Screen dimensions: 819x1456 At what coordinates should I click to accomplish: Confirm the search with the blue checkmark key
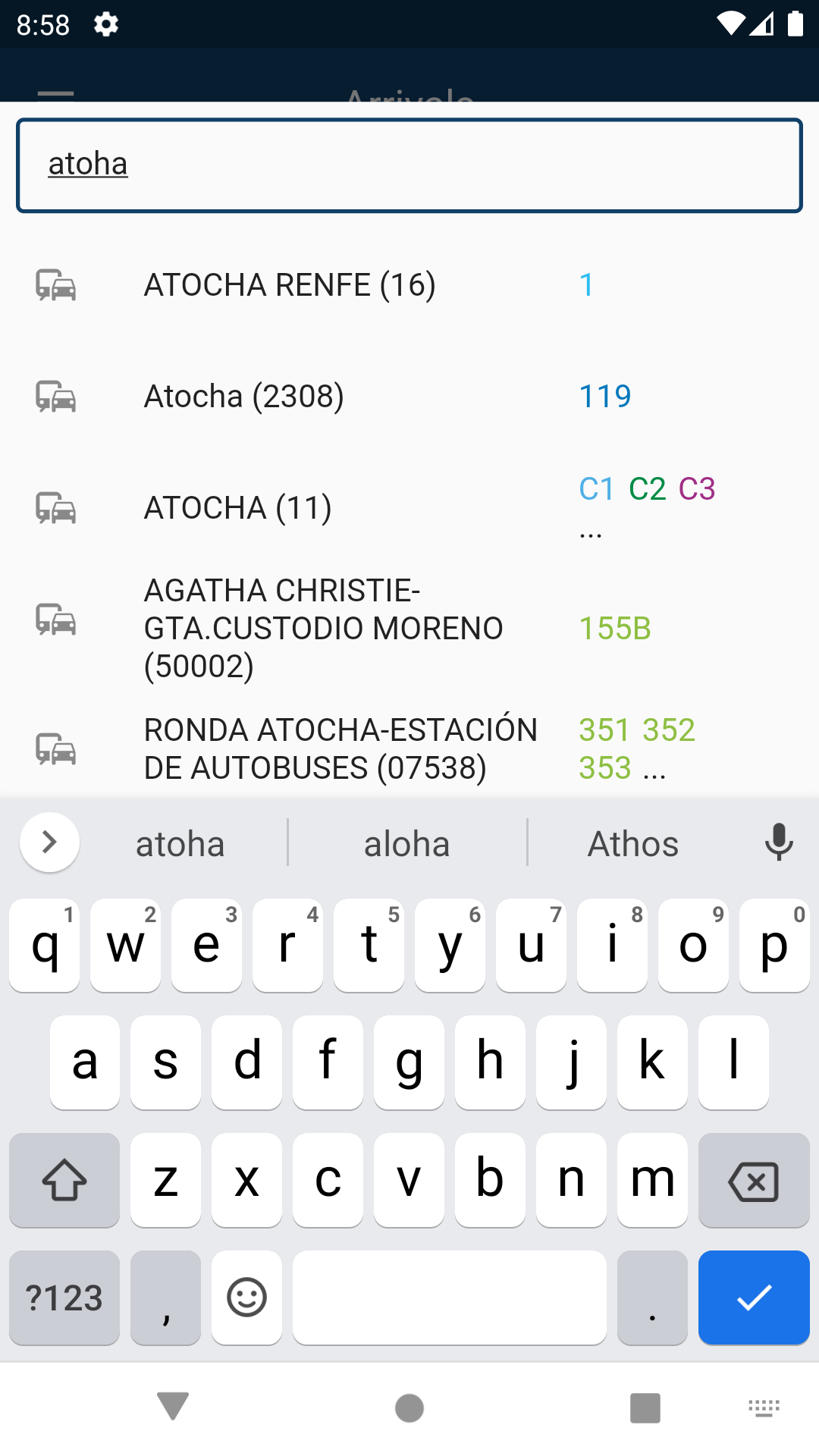click(x=754, y=1298)
